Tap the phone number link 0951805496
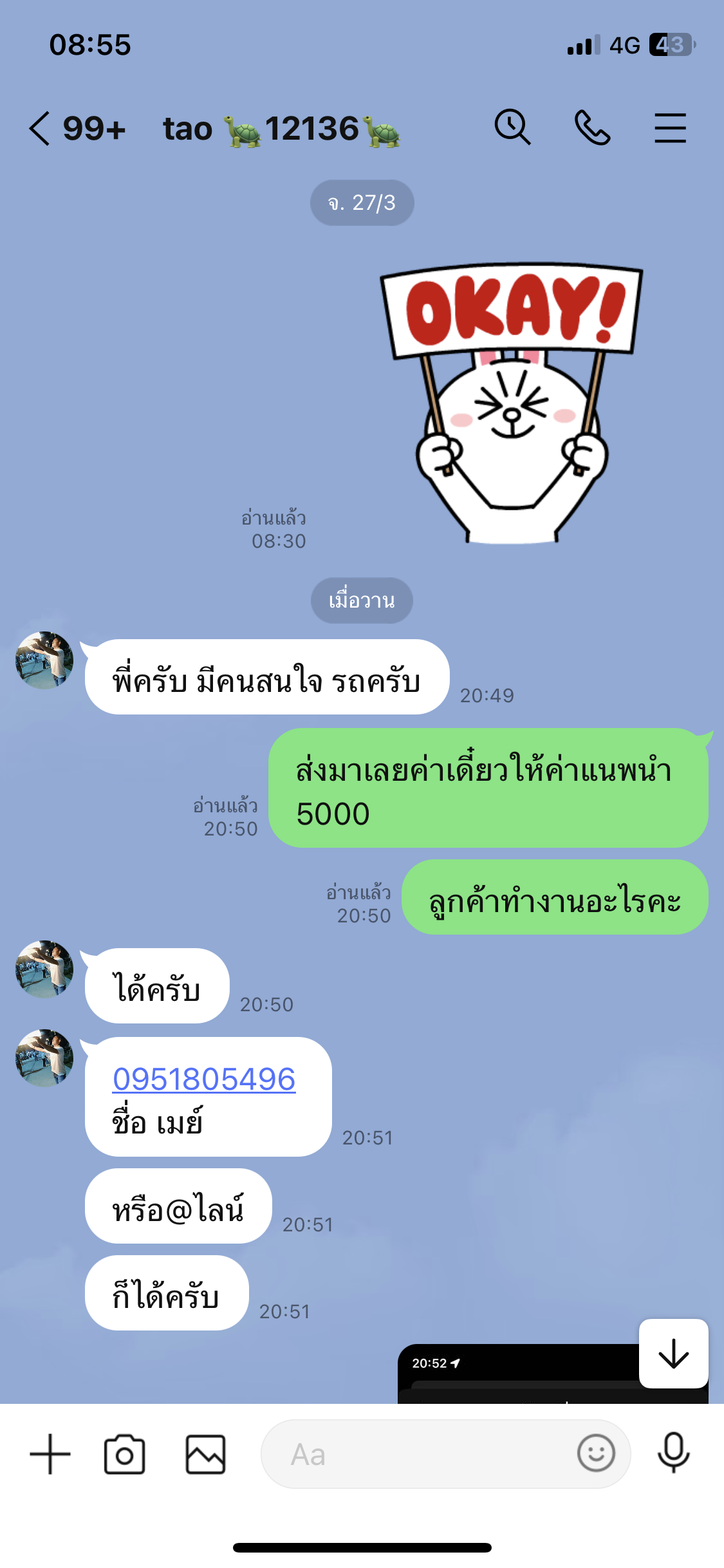Image resolution: width=724 pixels, height=1568 pixels. 204,1079
